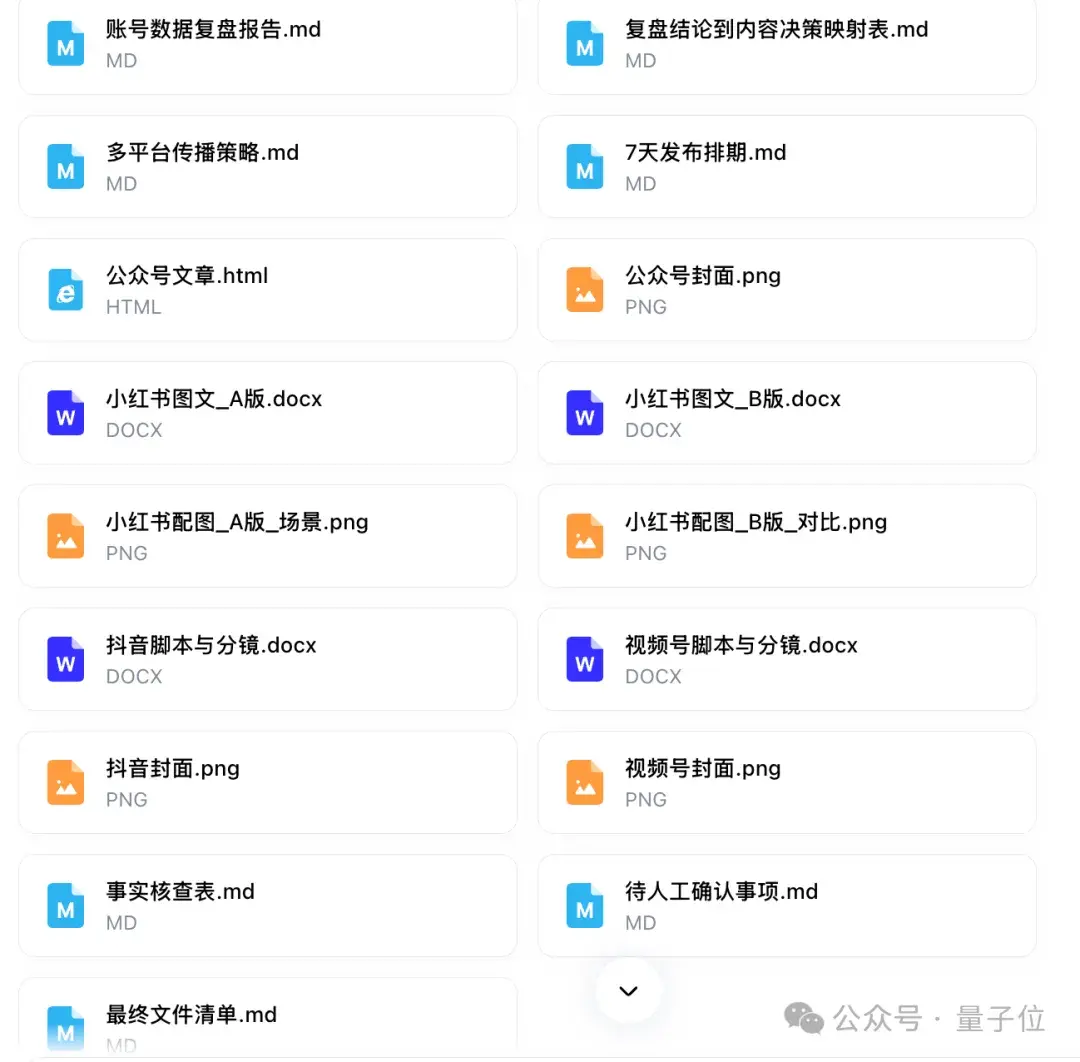
Task: Open 最终文件清单.md file
Action: (267, 1019)
